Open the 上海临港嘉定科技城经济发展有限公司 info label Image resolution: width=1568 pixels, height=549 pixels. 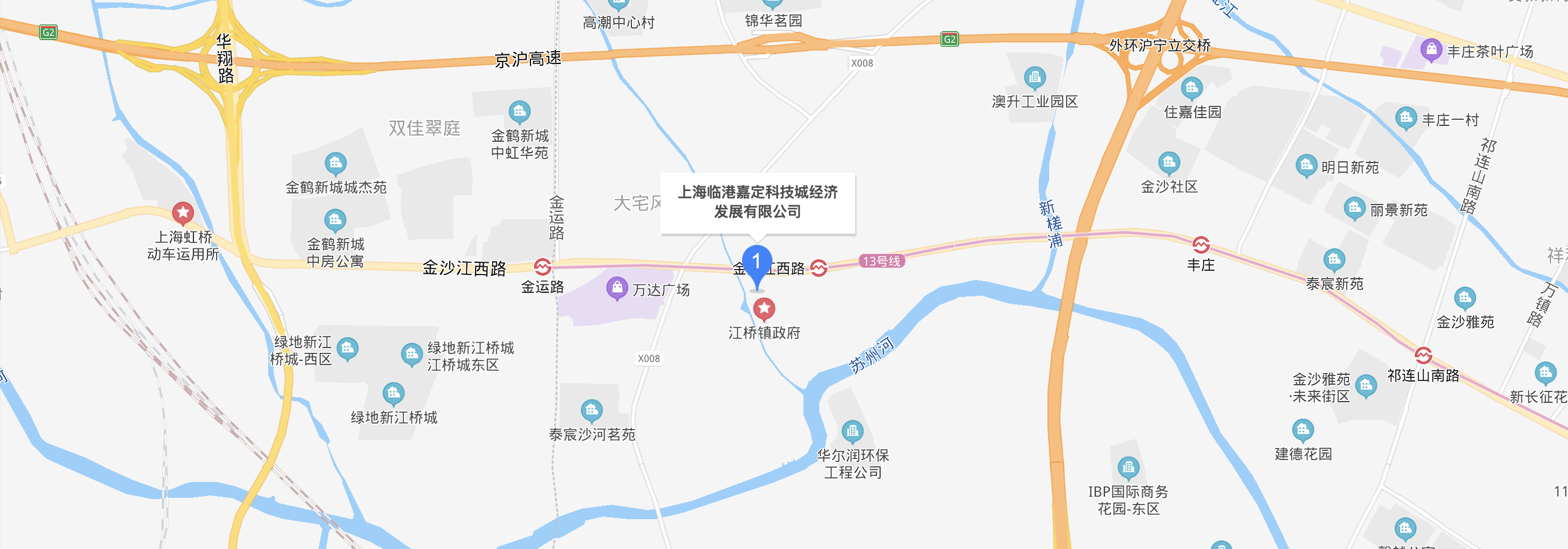757,202
